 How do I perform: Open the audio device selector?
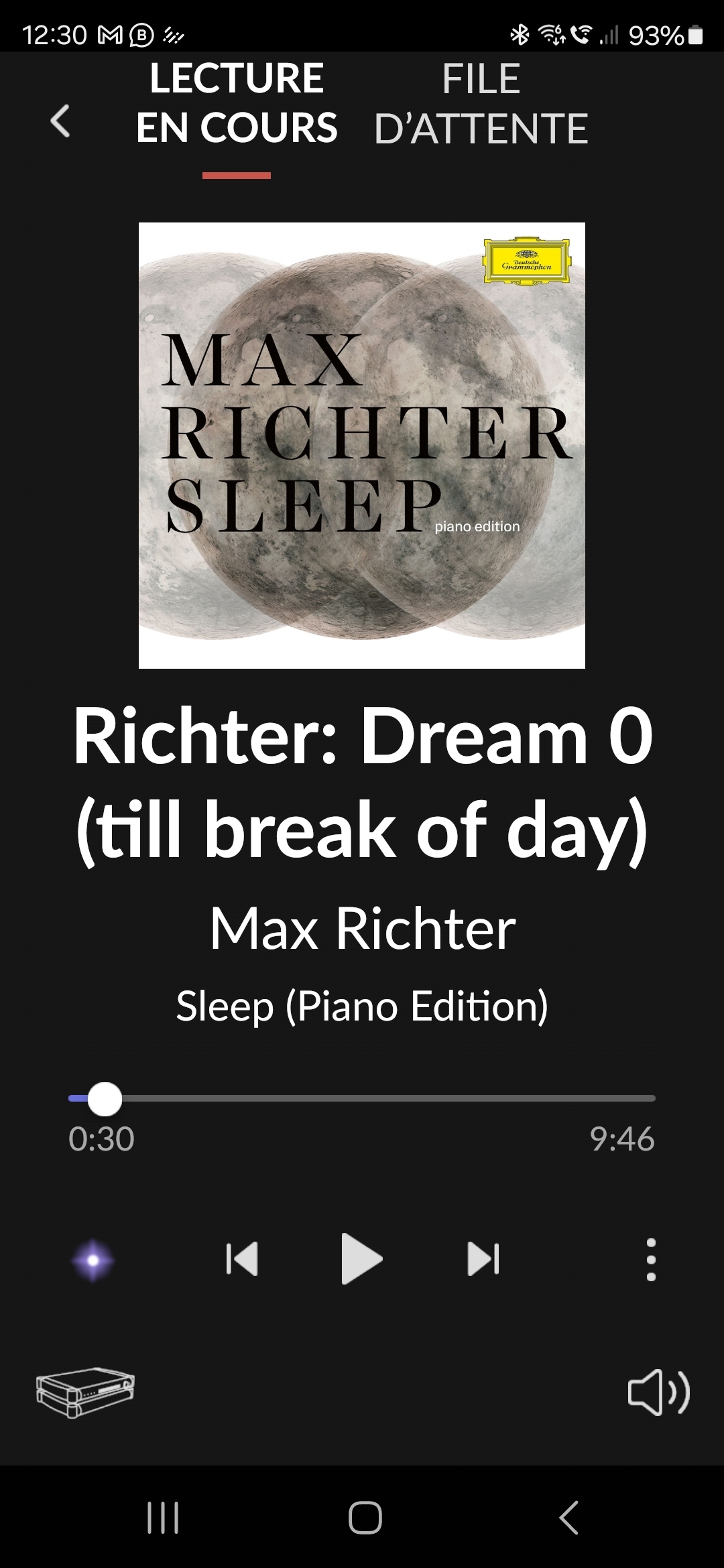(x=85, y=1392)
